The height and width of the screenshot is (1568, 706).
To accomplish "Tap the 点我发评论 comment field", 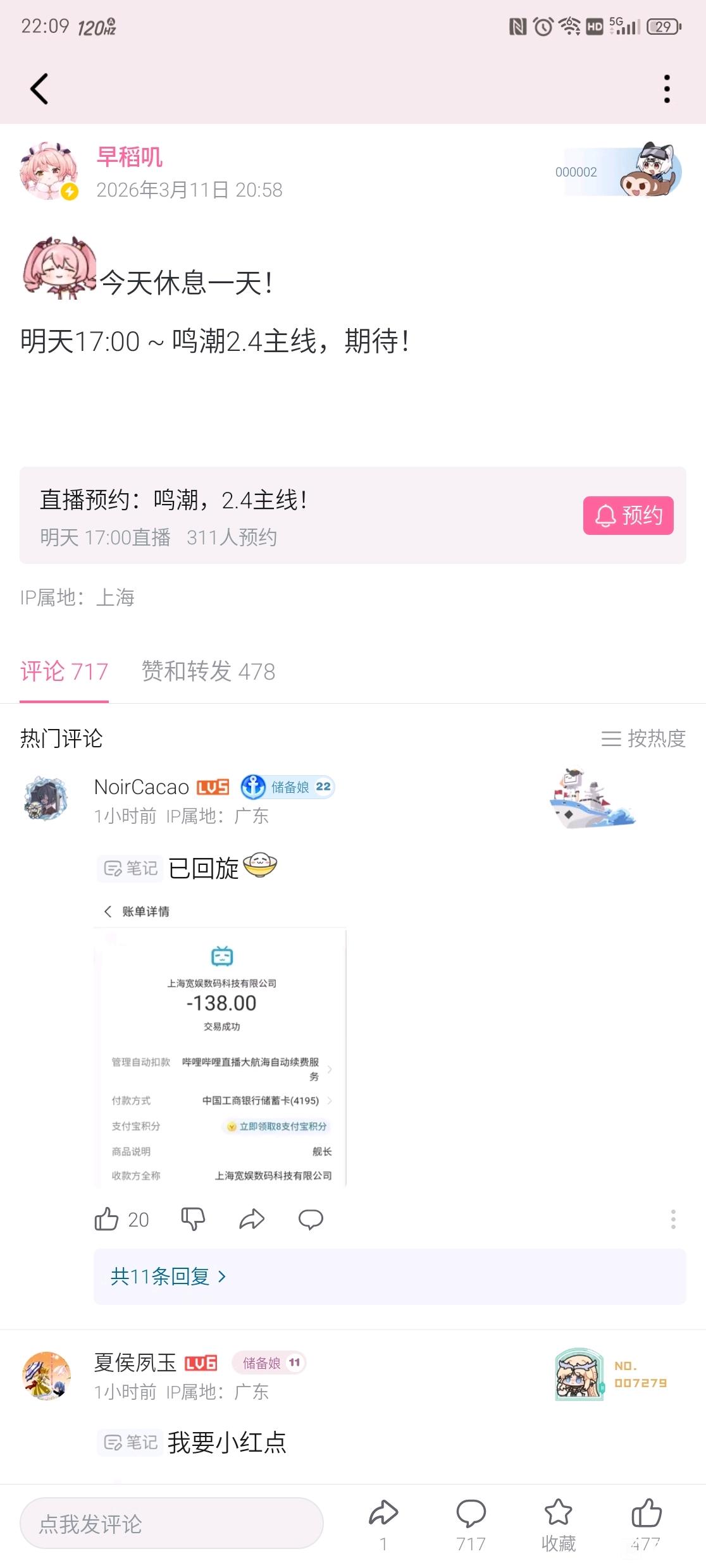I will tap(171, 1524).
